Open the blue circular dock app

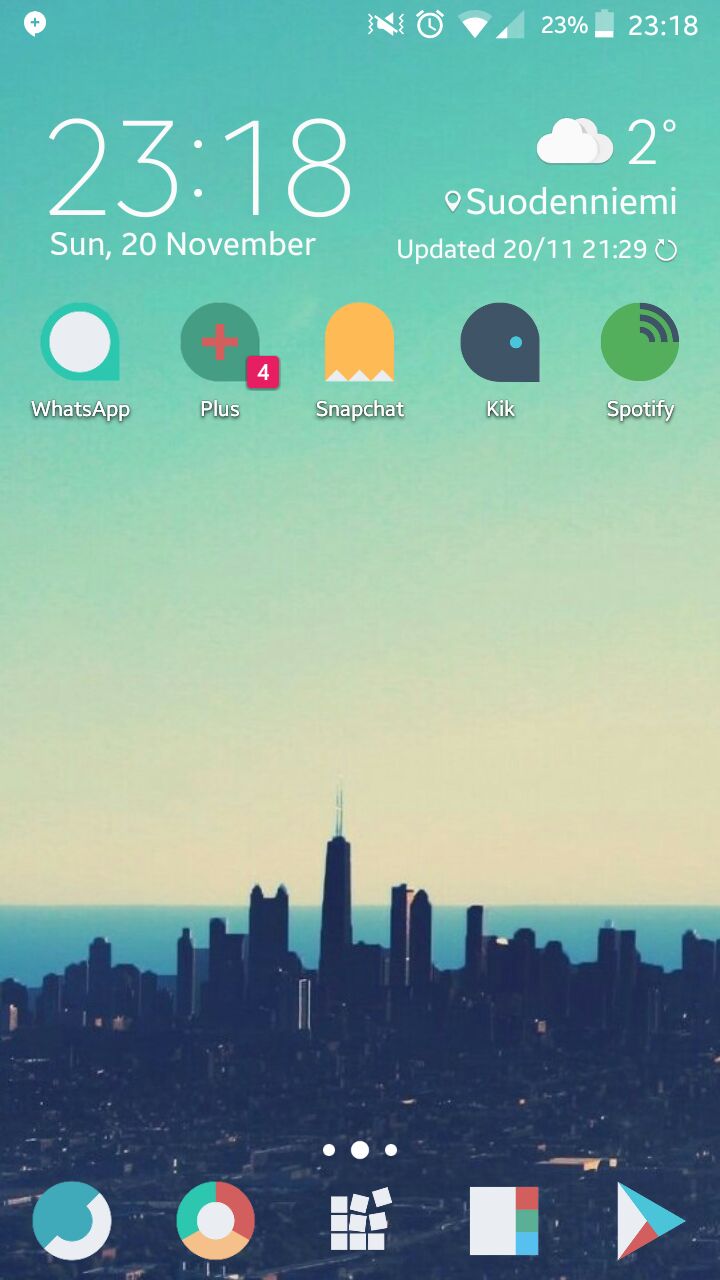(72, 1220)
